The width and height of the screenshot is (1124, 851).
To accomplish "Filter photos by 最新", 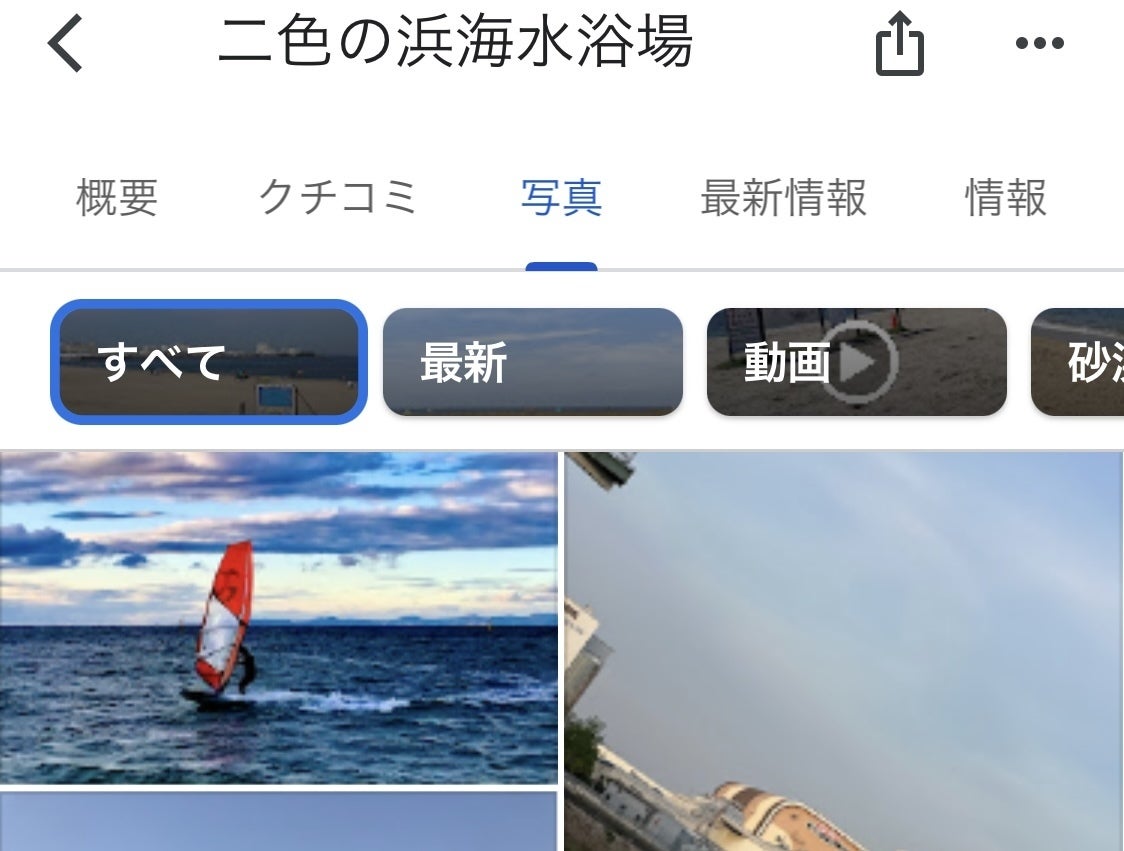I will (532, 362).
